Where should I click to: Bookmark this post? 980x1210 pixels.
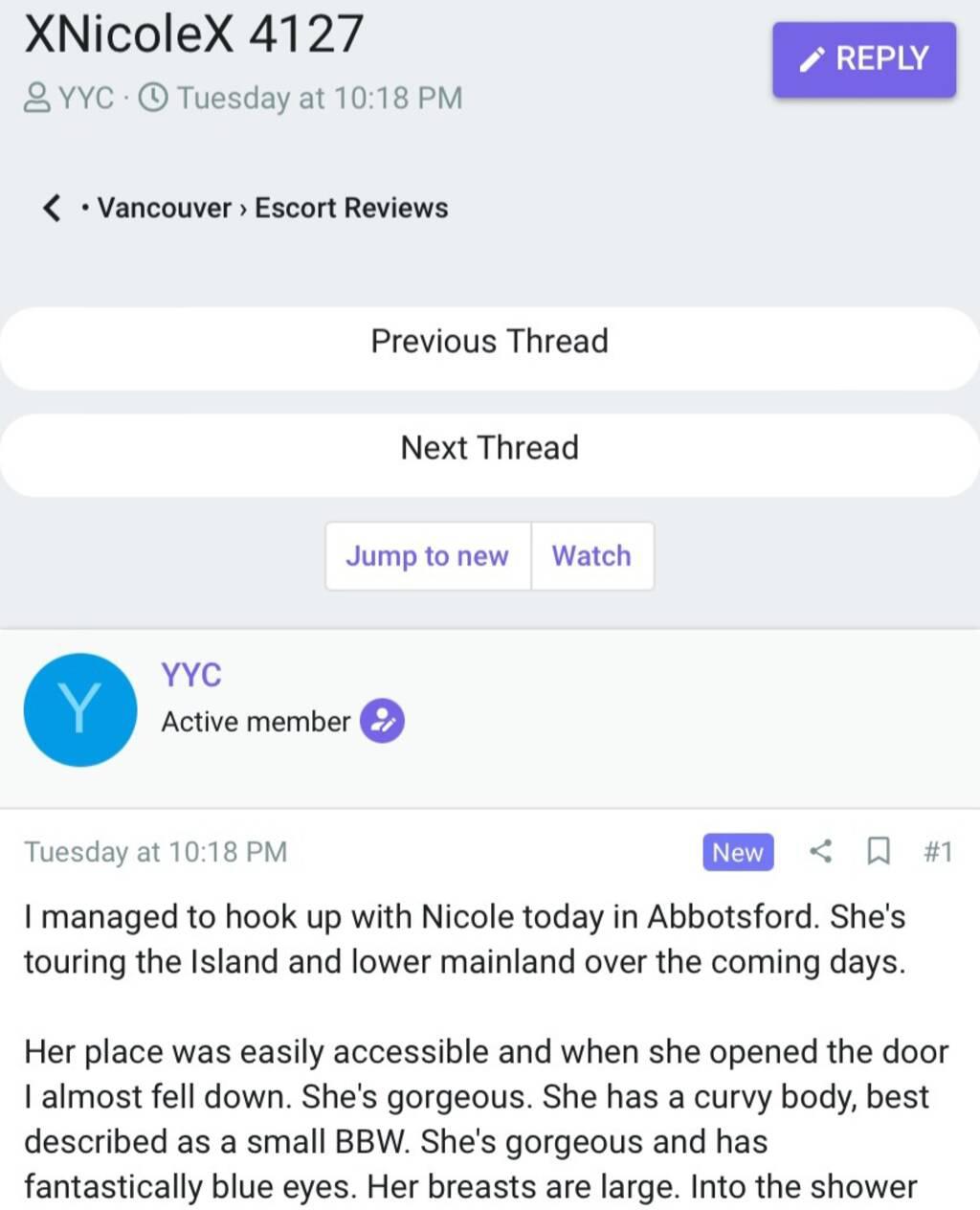point(878,851)
